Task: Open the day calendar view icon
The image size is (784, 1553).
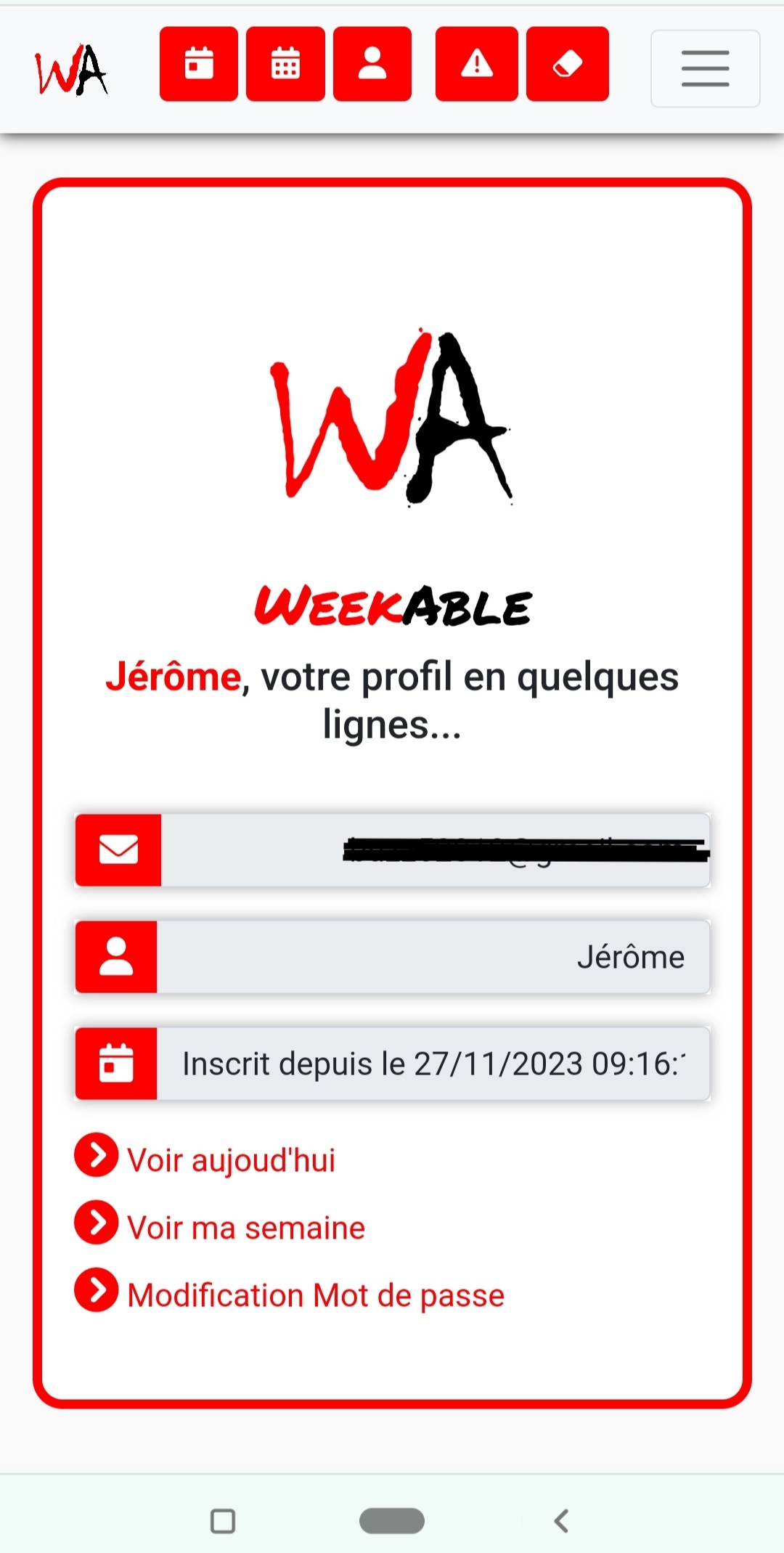Action: point(199,64)
